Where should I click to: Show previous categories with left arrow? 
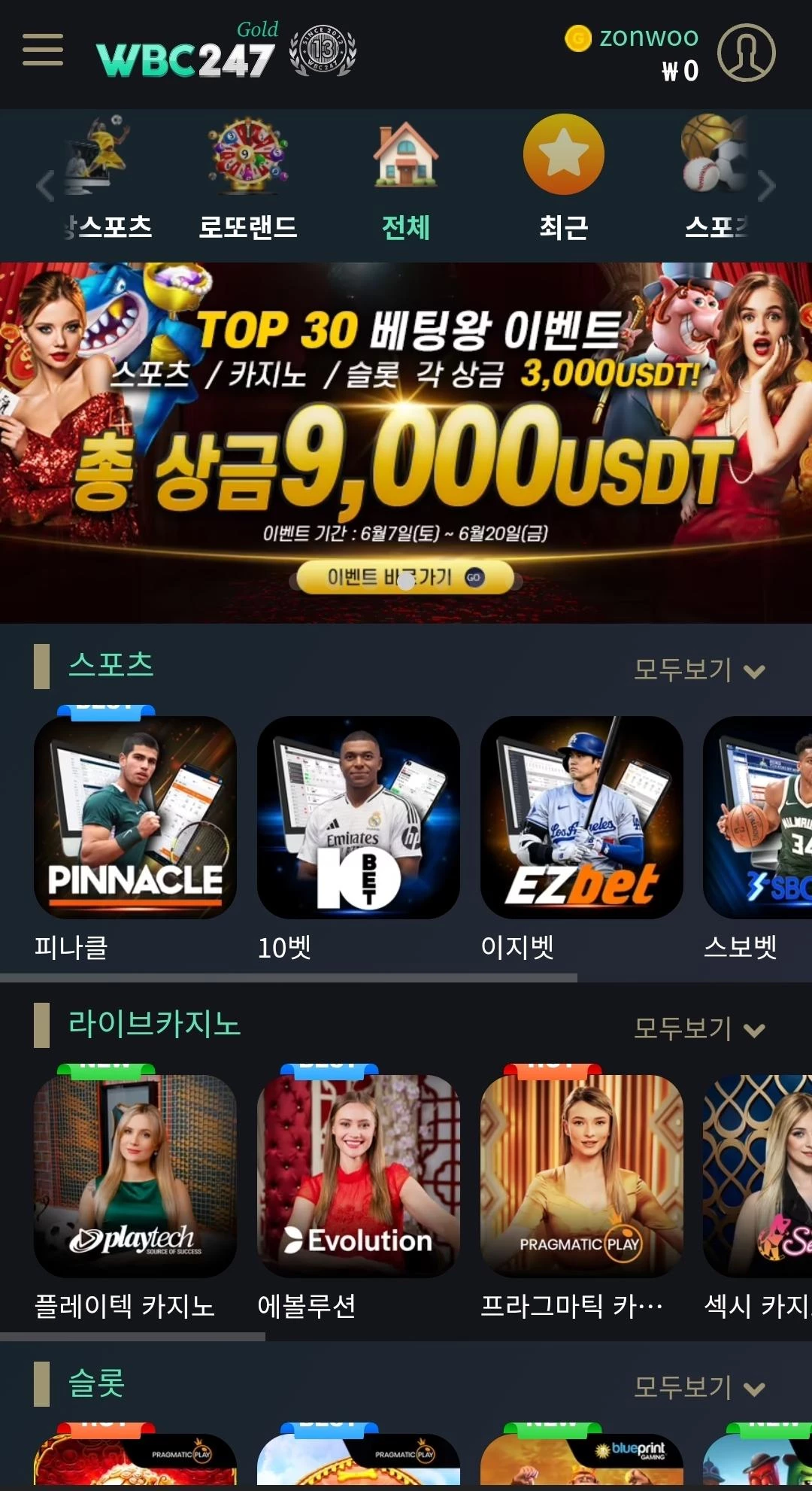pyautogui.click(x=46, y=186)
